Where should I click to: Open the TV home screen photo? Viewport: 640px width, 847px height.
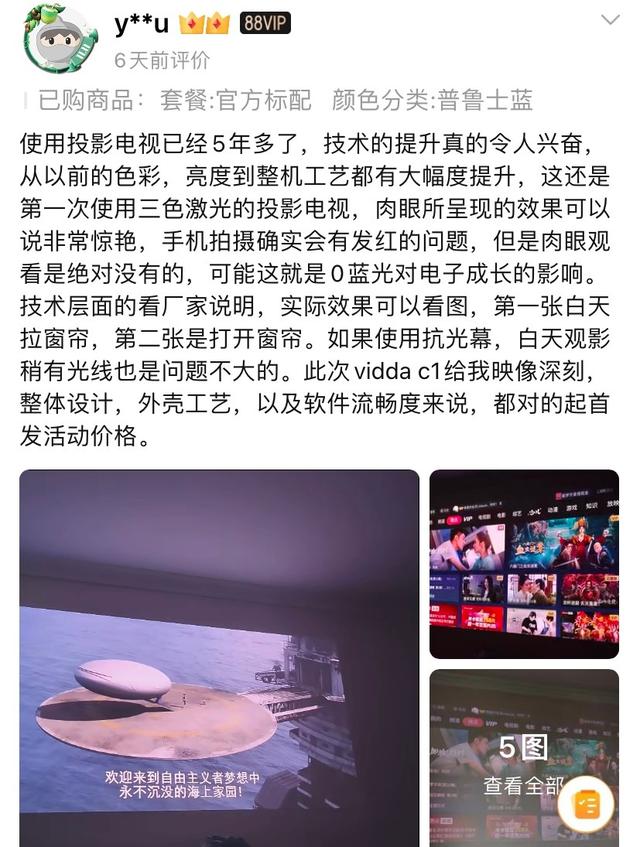click(x=524, y=564)
